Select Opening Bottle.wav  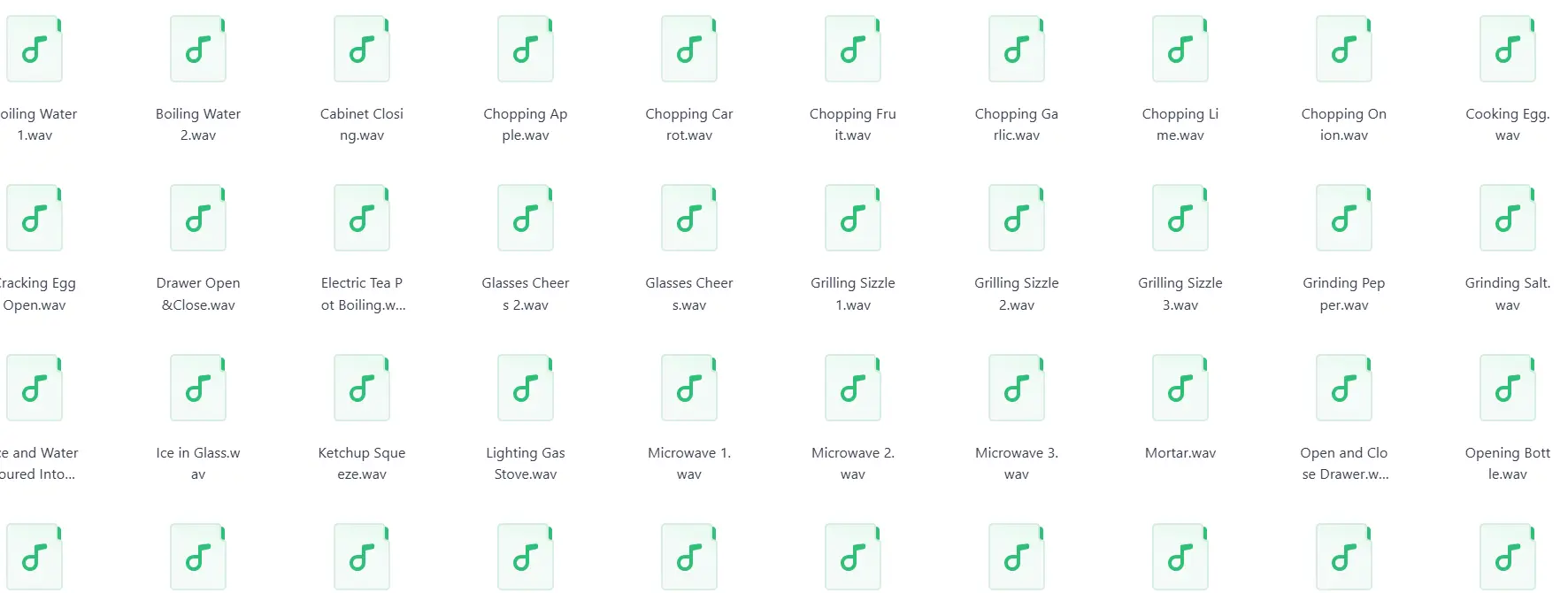(x=1507, y=389)
